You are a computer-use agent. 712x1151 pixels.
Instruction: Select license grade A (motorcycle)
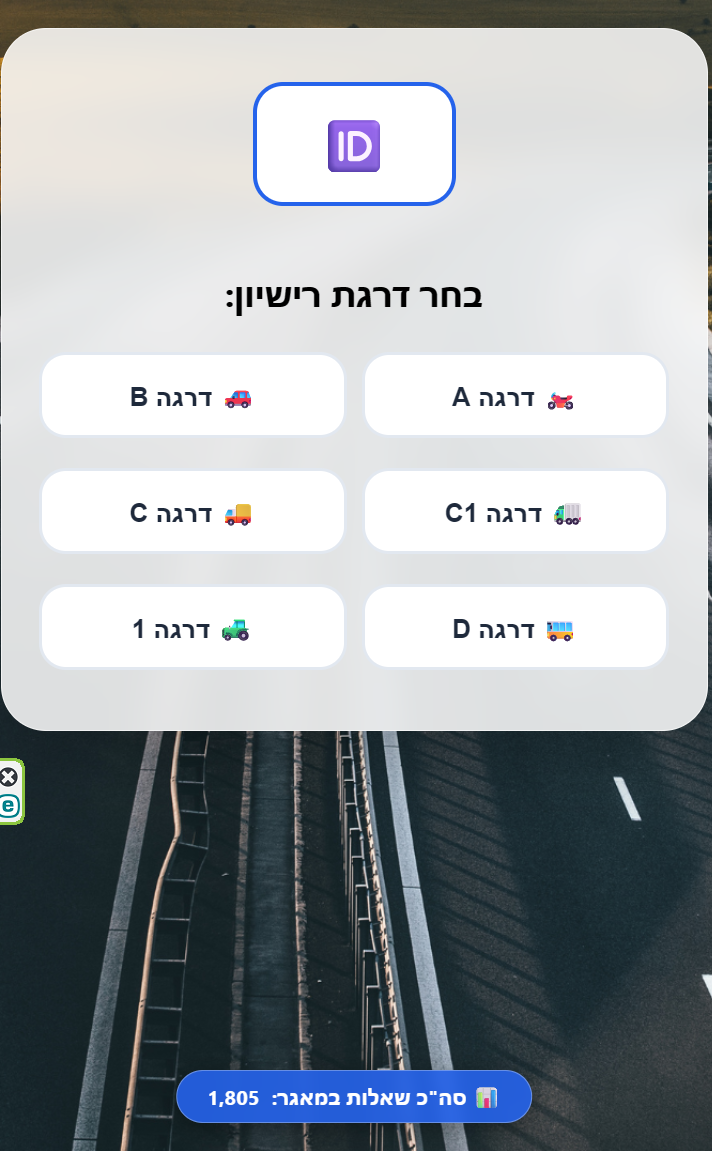pyautogui.click(x=515, y=396)
